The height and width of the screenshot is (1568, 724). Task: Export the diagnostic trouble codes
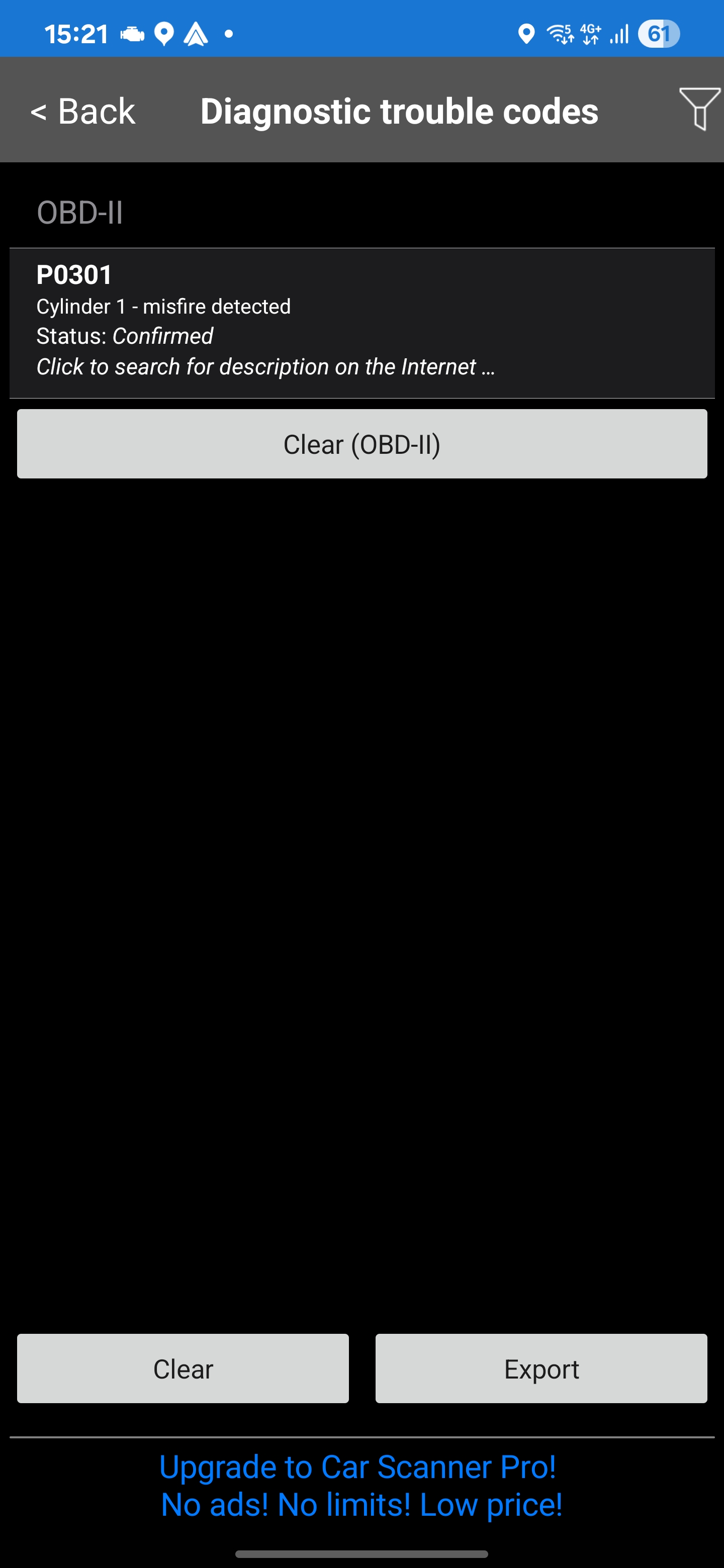pos(540,1369)
